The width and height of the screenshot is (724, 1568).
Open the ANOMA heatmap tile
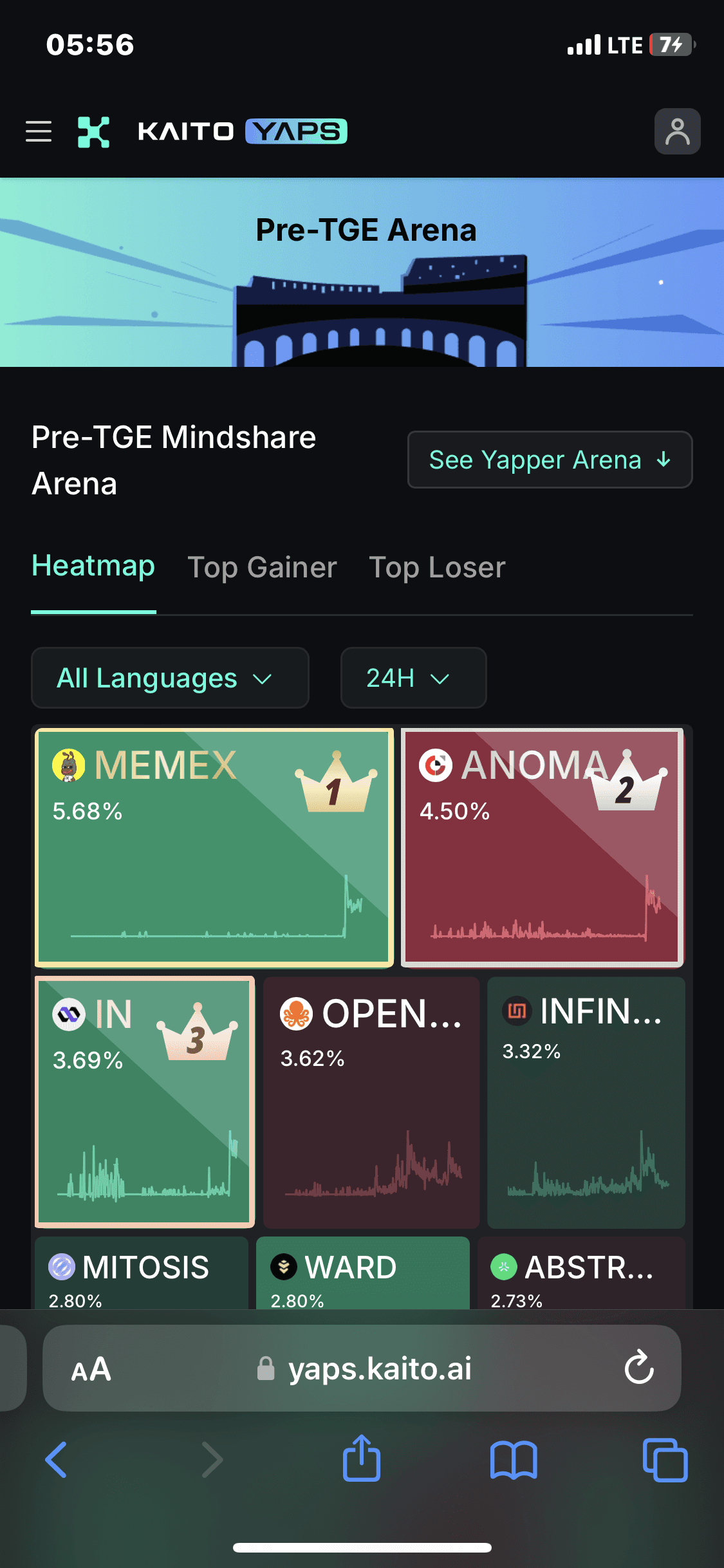[542, 848]
